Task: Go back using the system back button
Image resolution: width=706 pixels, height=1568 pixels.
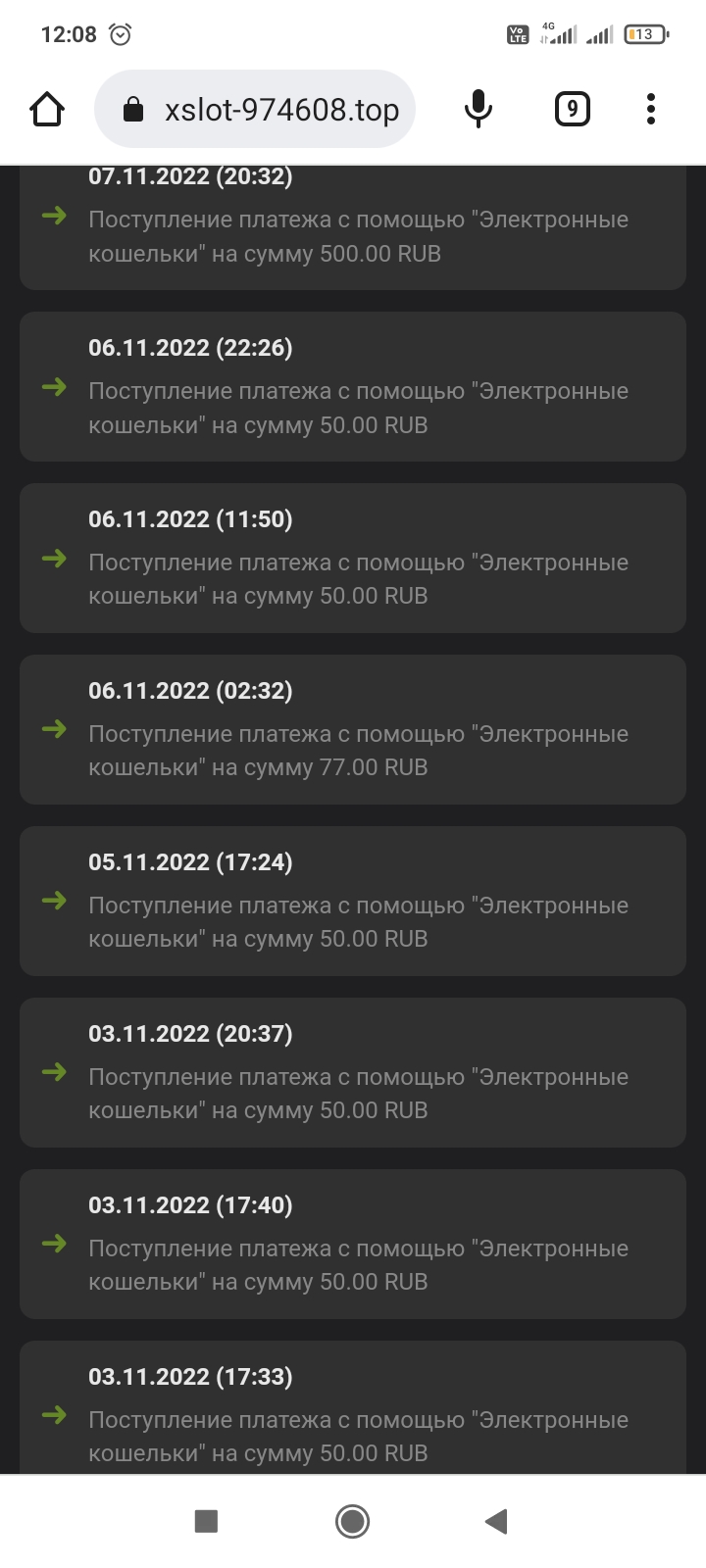Action: click(496, 1521)
